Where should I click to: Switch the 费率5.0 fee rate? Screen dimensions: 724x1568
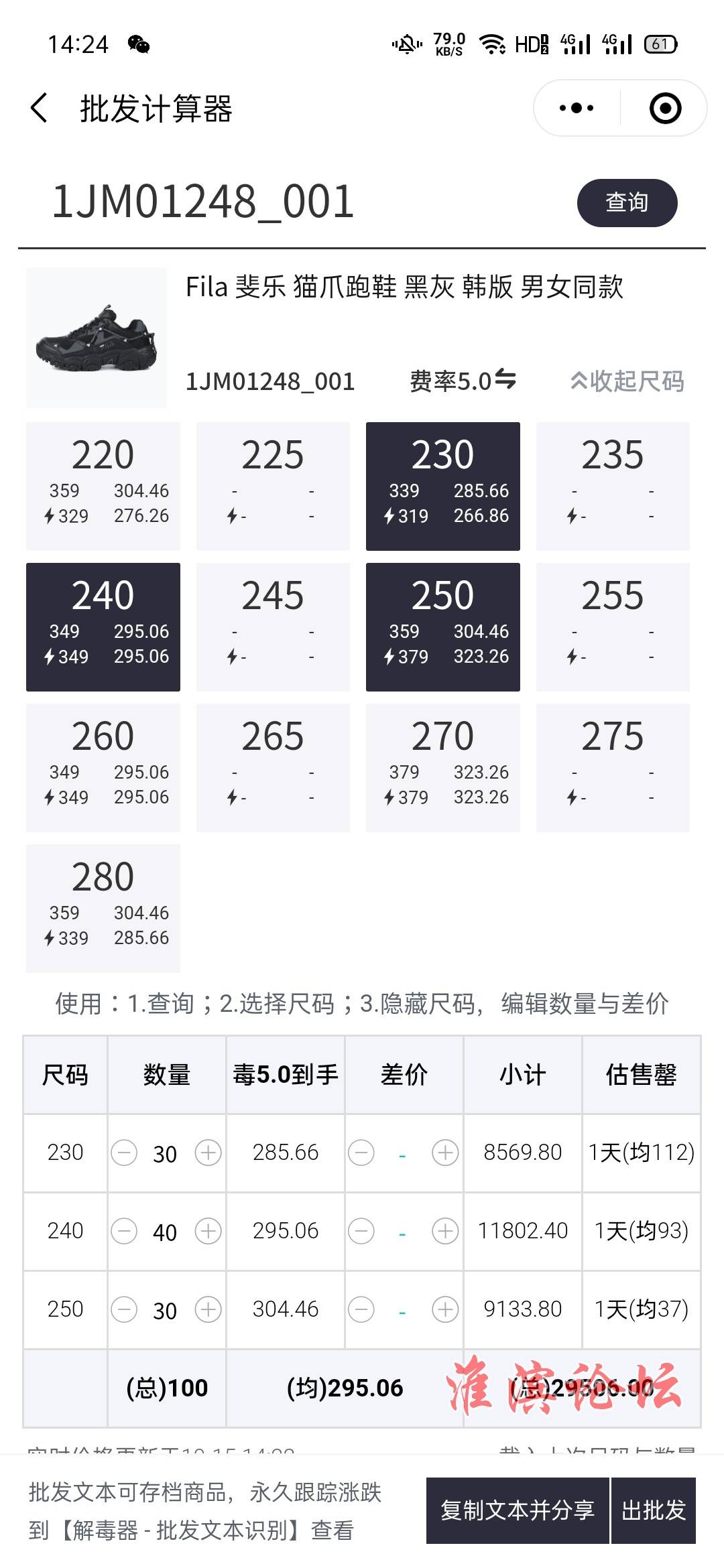[463, 381]
